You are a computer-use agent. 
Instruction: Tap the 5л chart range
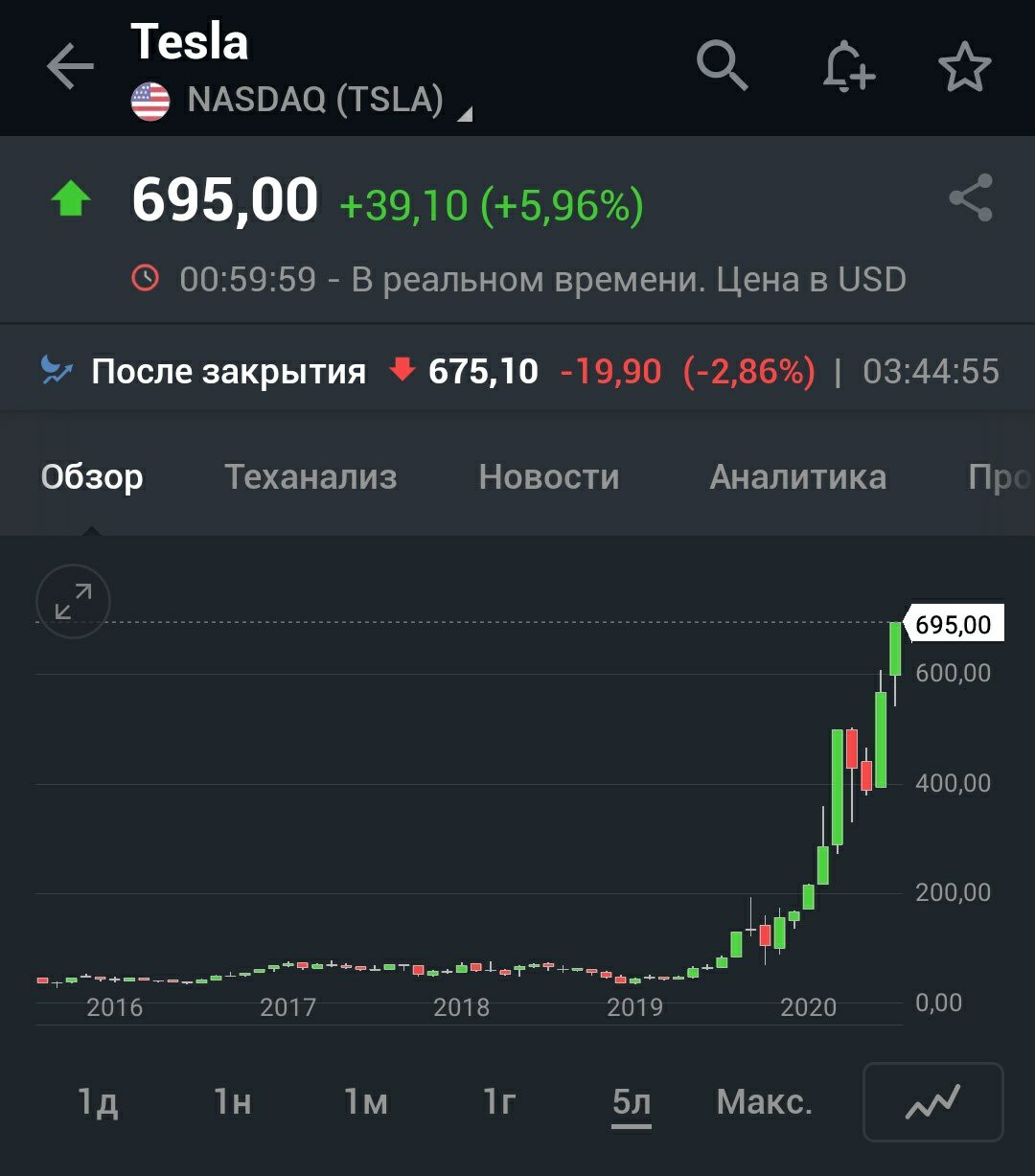[632, 1102]
